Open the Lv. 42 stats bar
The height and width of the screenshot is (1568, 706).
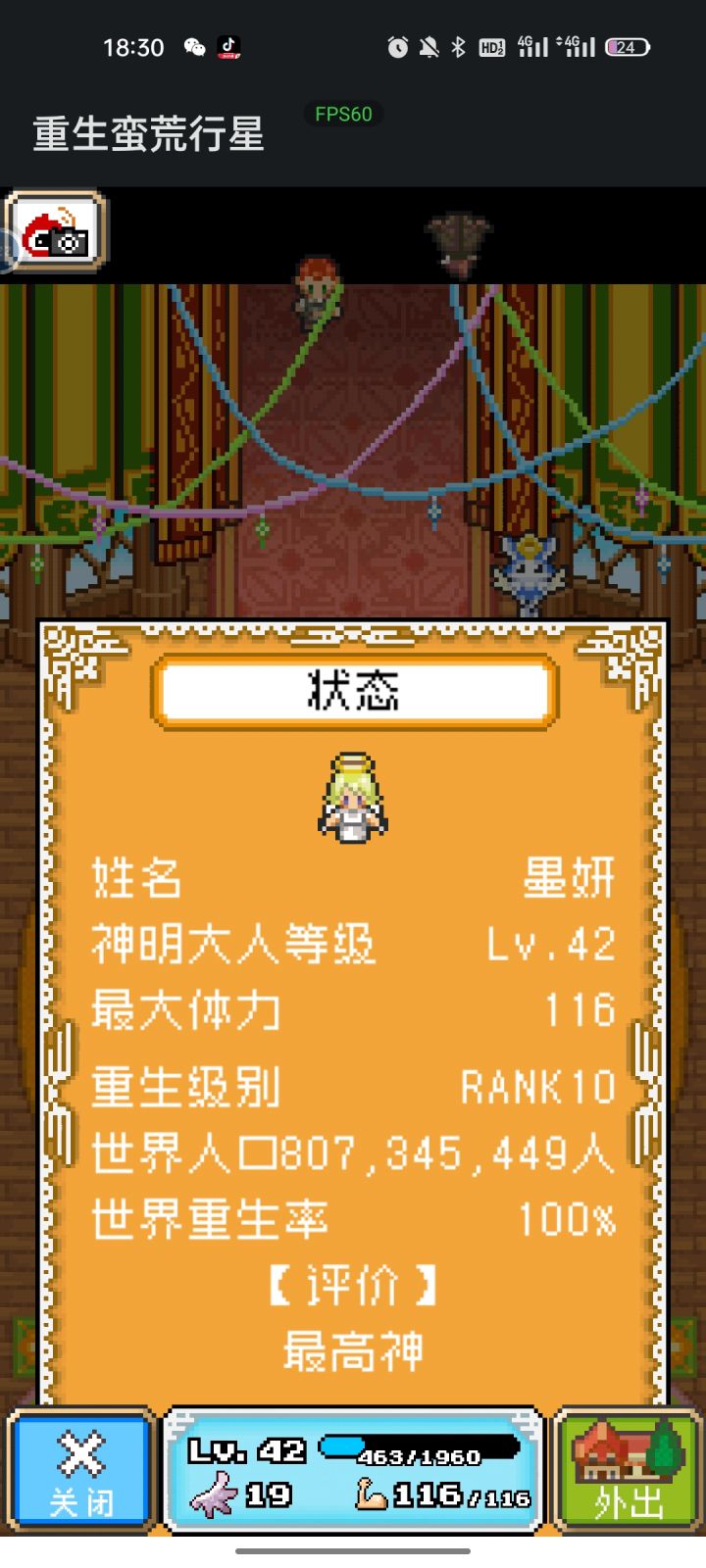click(354, 1470)
